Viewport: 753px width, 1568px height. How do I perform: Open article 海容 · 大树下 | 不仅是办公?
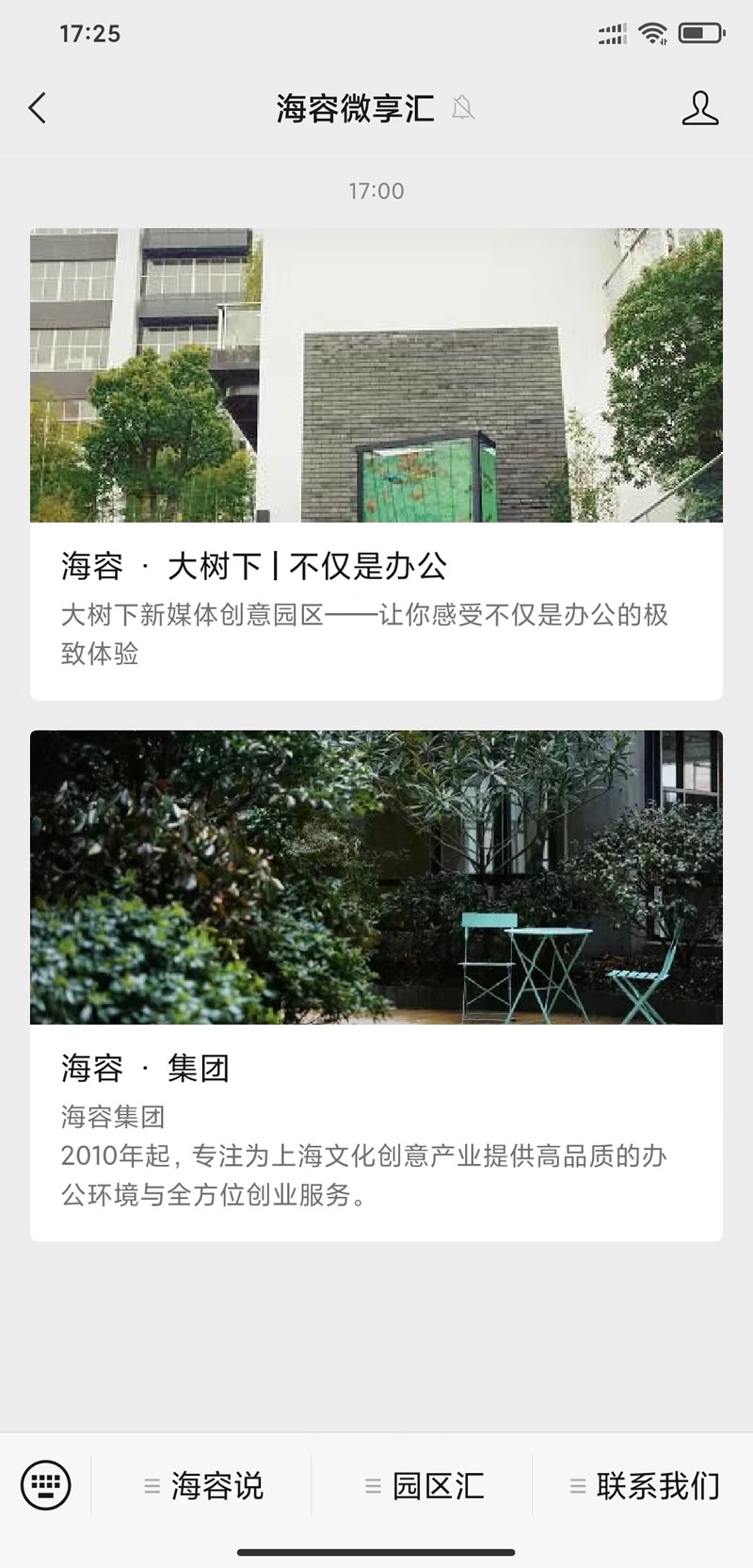376,463
